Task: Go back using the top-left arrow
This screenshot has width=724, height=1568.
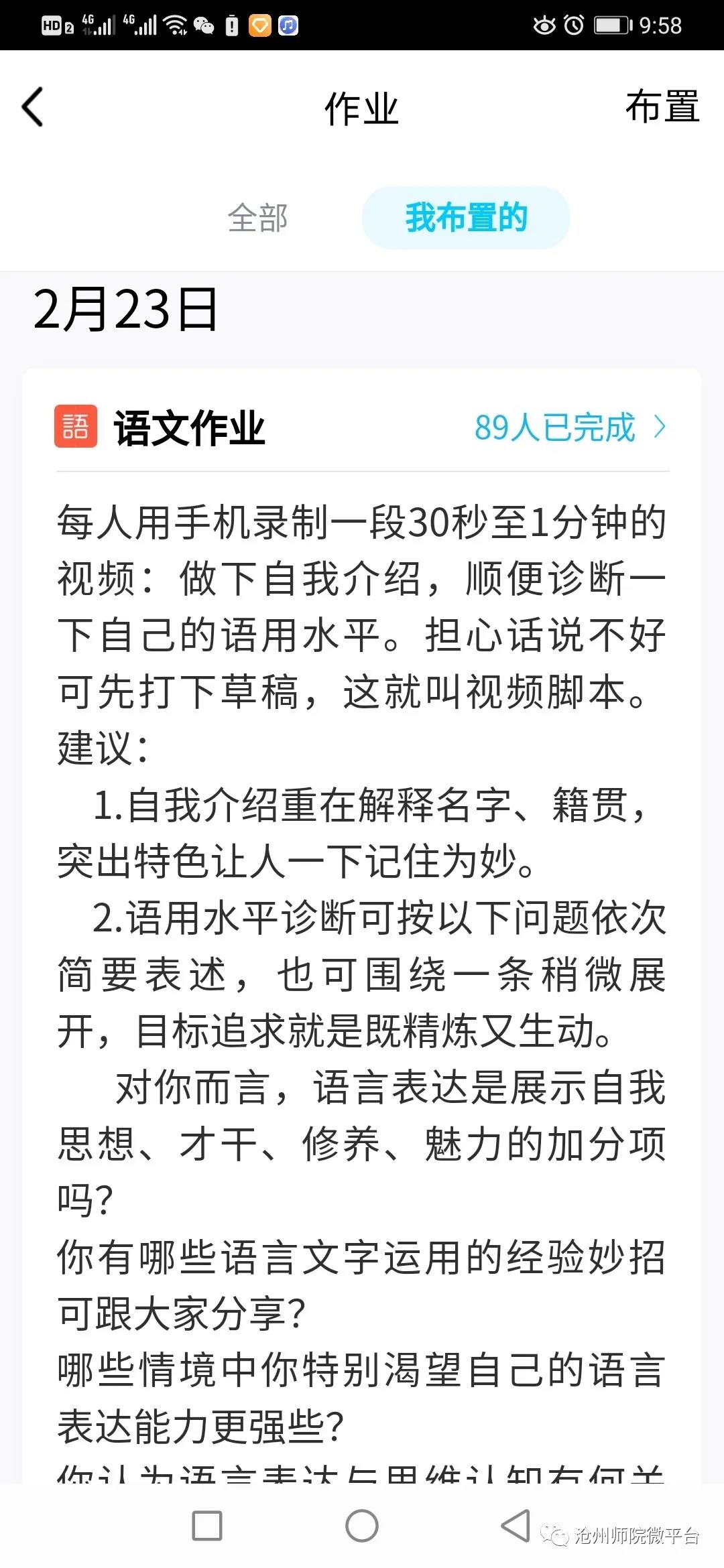Action: pyautogui.click(x=32, y=107)
